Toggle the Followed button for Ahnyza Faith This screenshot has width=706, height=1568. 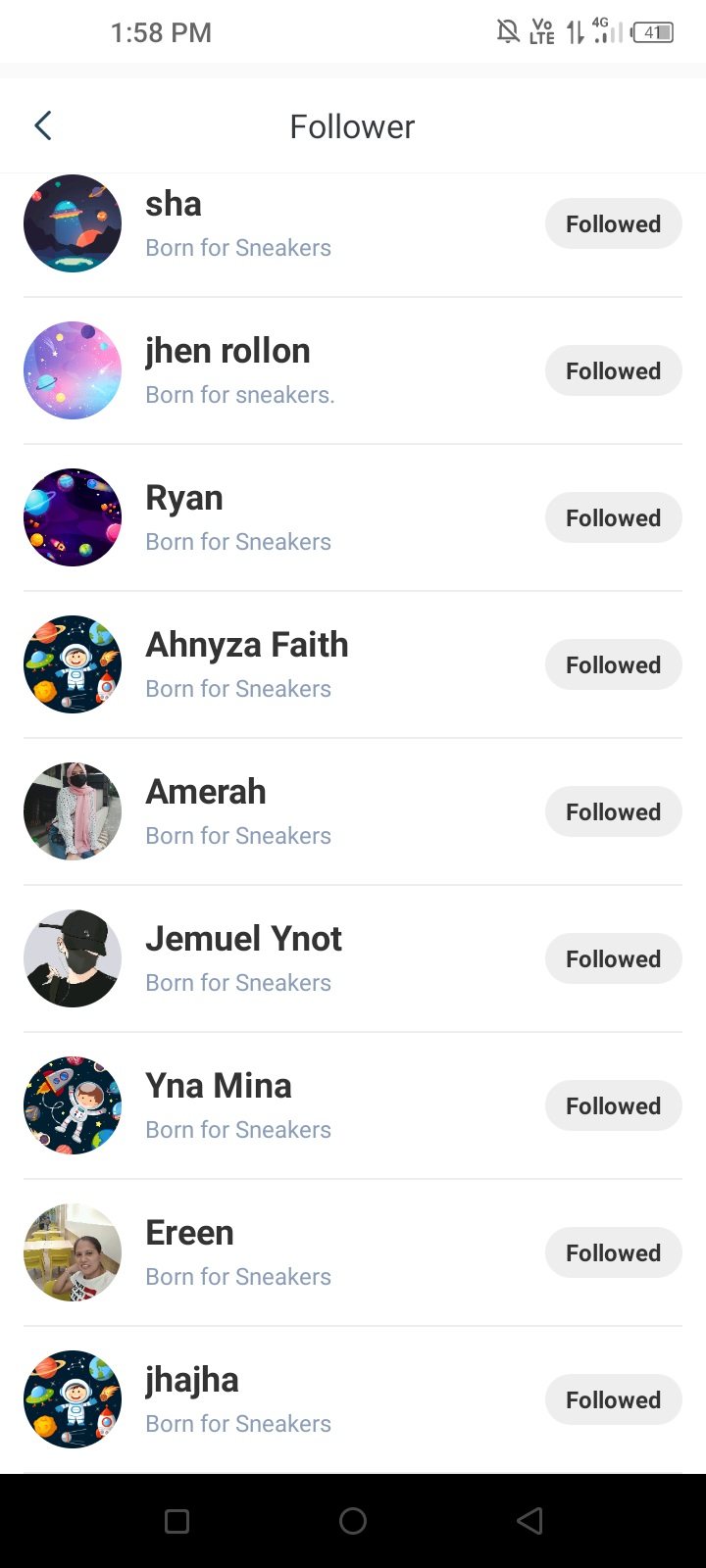613,665
